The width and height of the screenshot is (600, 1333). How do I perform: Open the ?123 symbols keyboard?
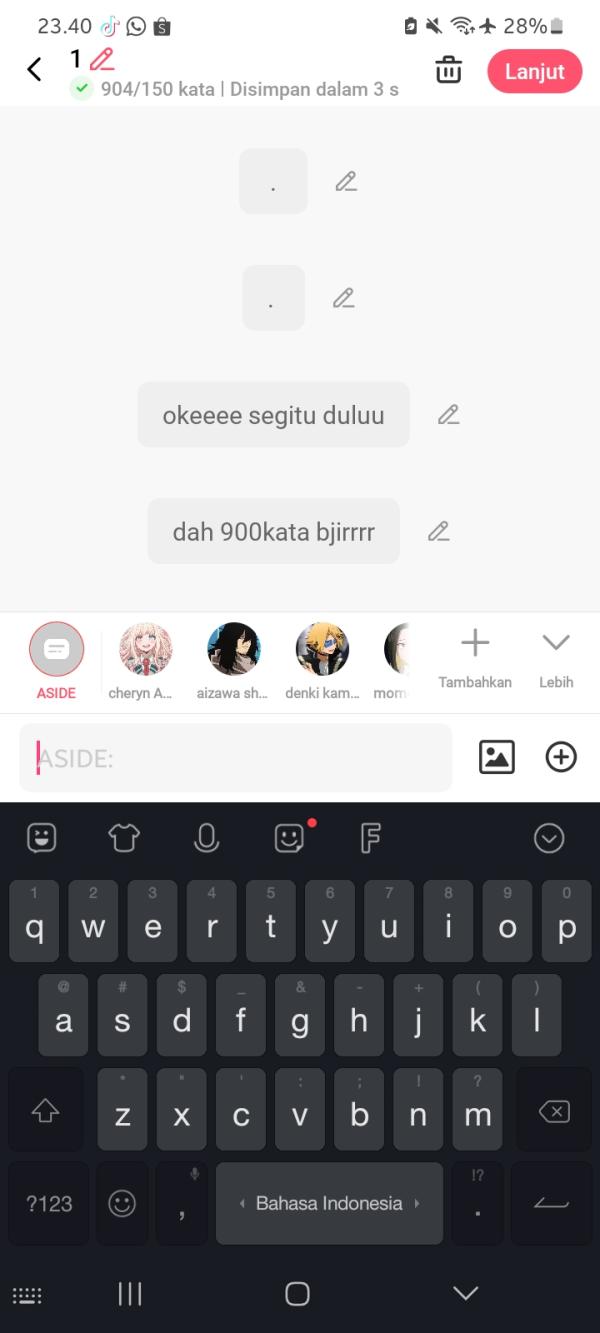[x=49, y=1203]
